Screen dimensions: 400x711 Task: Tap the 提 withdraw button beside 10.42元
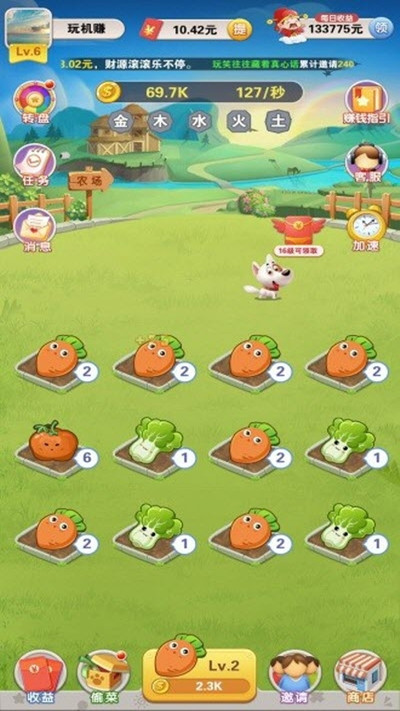[x=239, y=30]
